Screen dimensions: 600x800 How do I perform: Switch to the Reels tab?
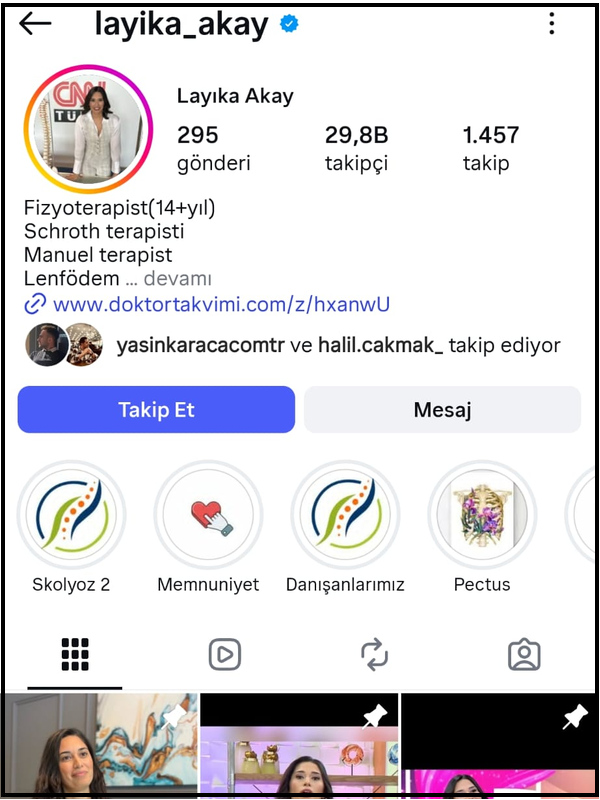pos(225,655)
